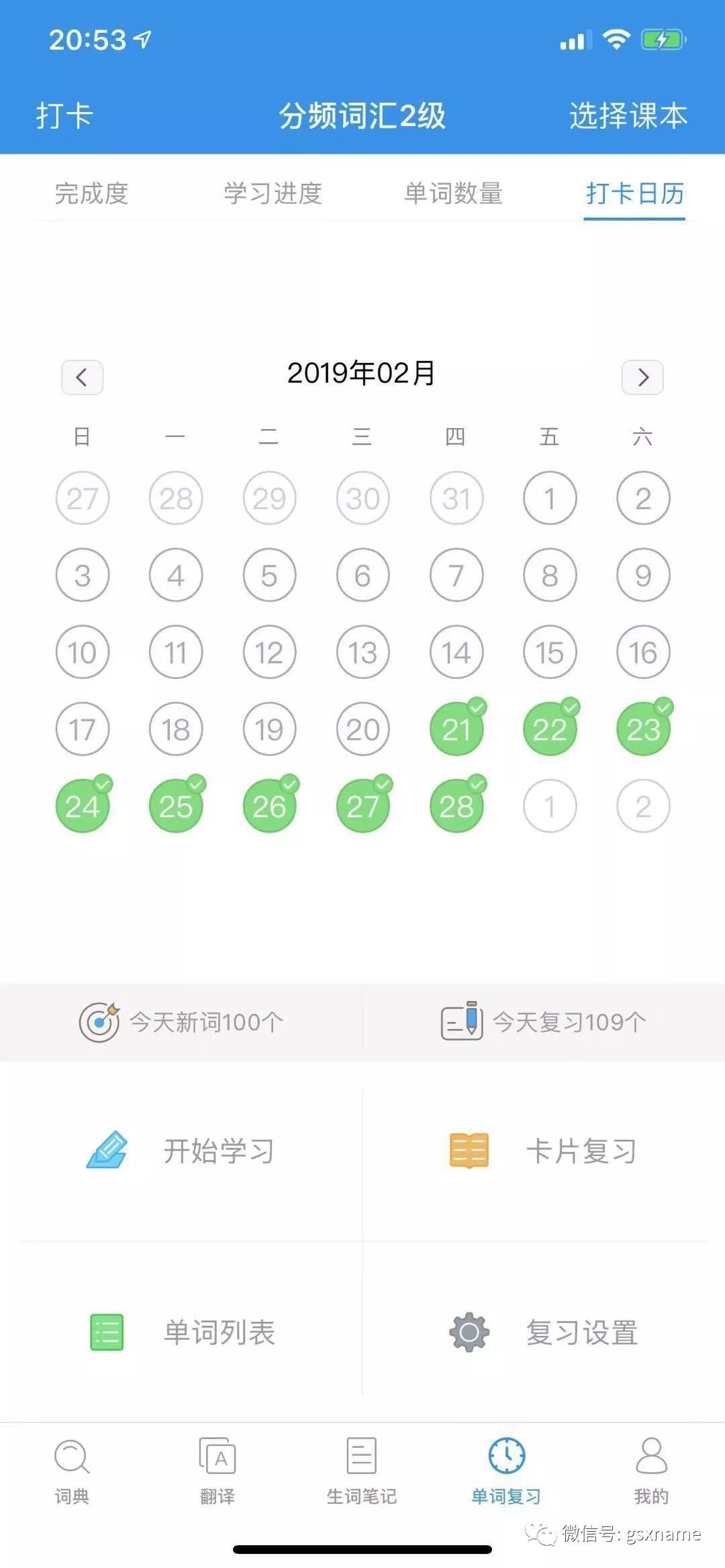Image resolution: width=725 pixels, height=1568 pixels.
Task: Tap 打卡 in the top bar
Action: click(64, 115)
